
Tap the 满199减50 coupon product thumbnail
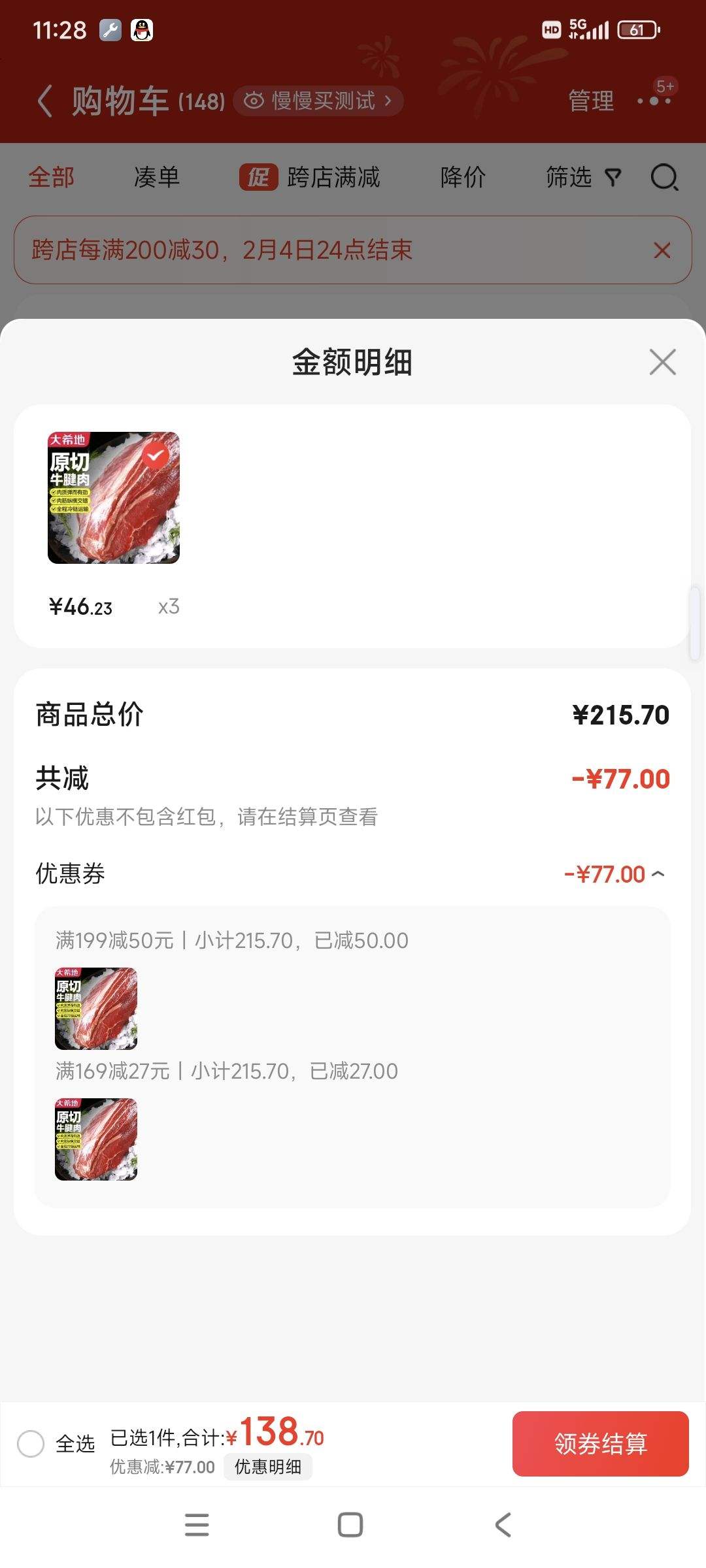coord(95,1009)
